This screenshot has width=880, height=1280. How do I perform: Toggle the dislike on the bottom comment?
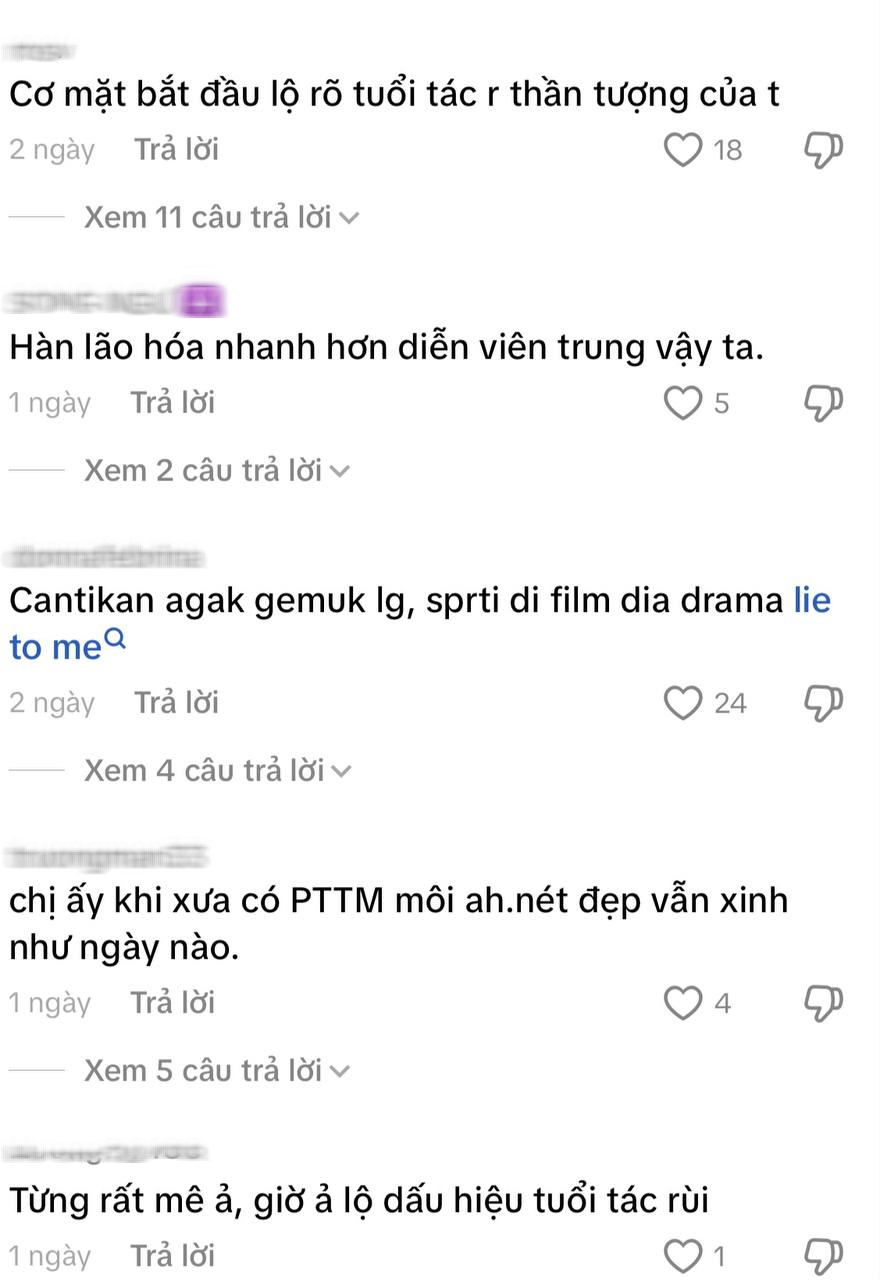point(821,1255)
